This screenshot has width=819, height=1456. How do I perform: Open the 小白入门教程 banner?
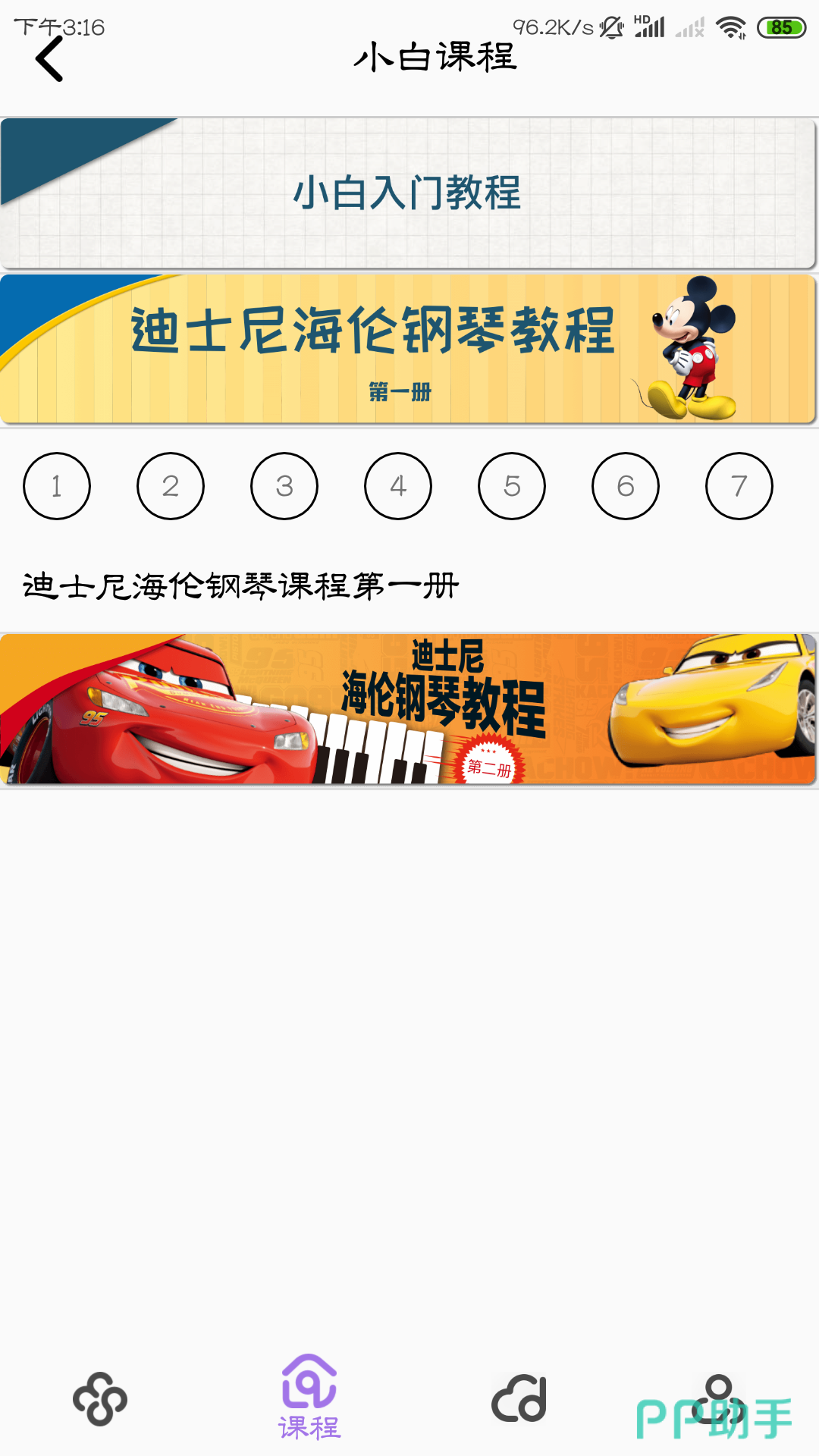click(x=408, y=193)
